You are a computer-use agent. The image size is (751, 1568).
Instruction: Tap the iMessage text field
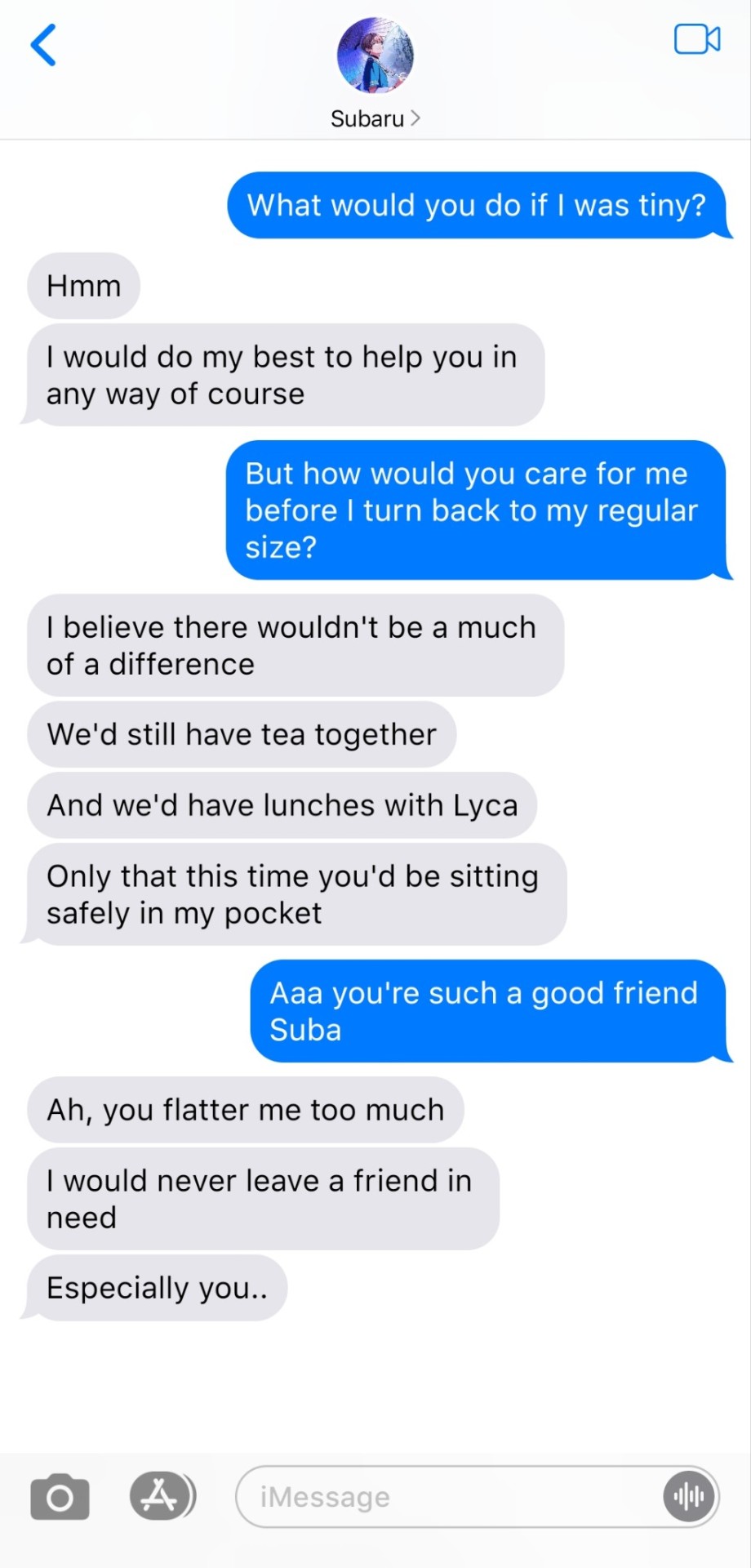[449, 1497]
